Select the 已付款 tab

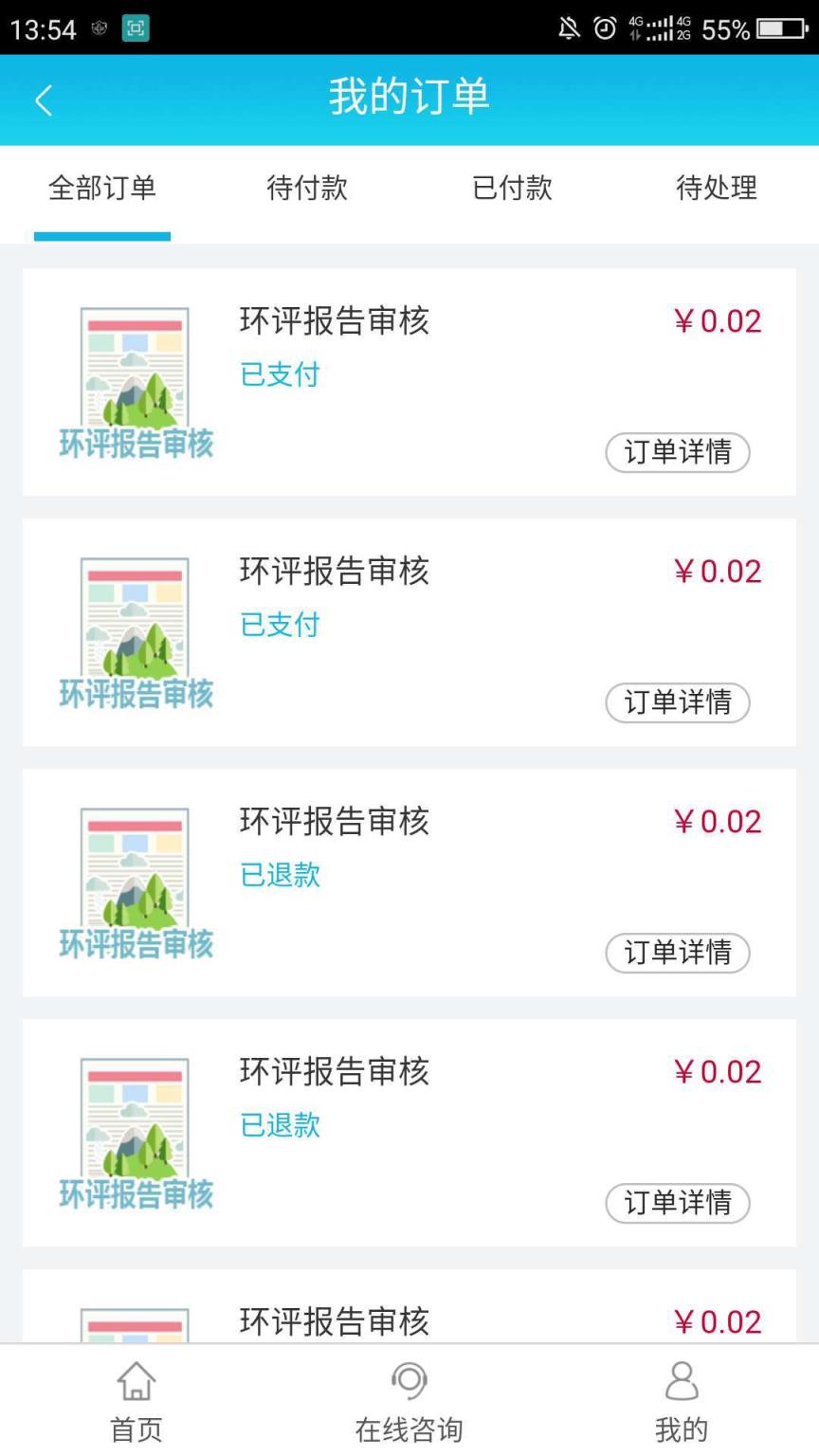(512, 189)
